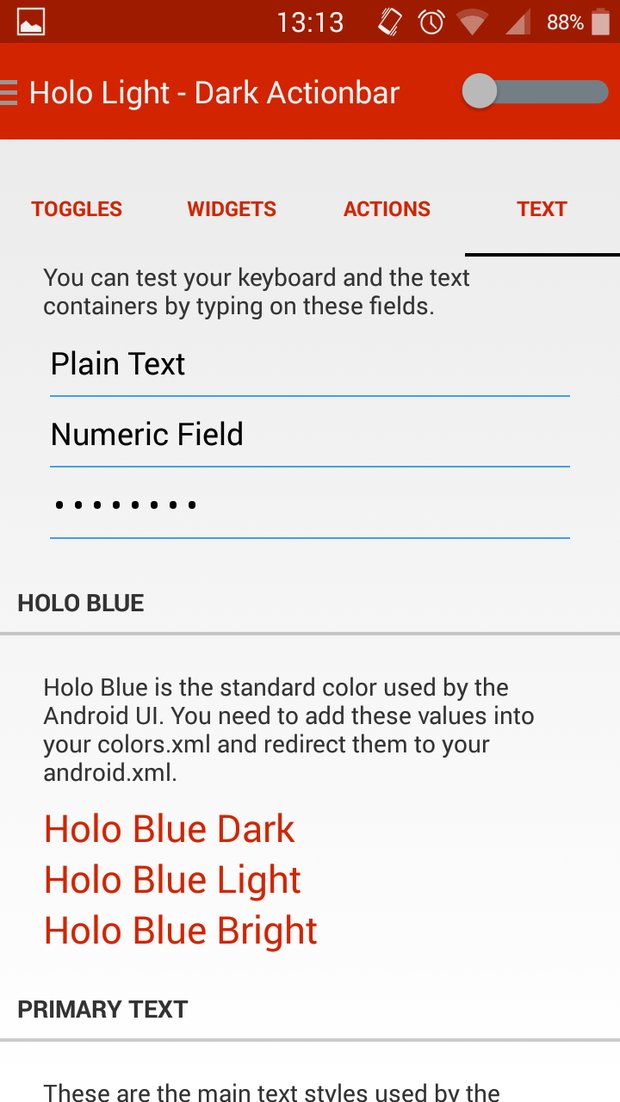The width and height of the screenshot is (620, 1102).
Task: Switch to the Toggles tab
Action: (77, 209)
